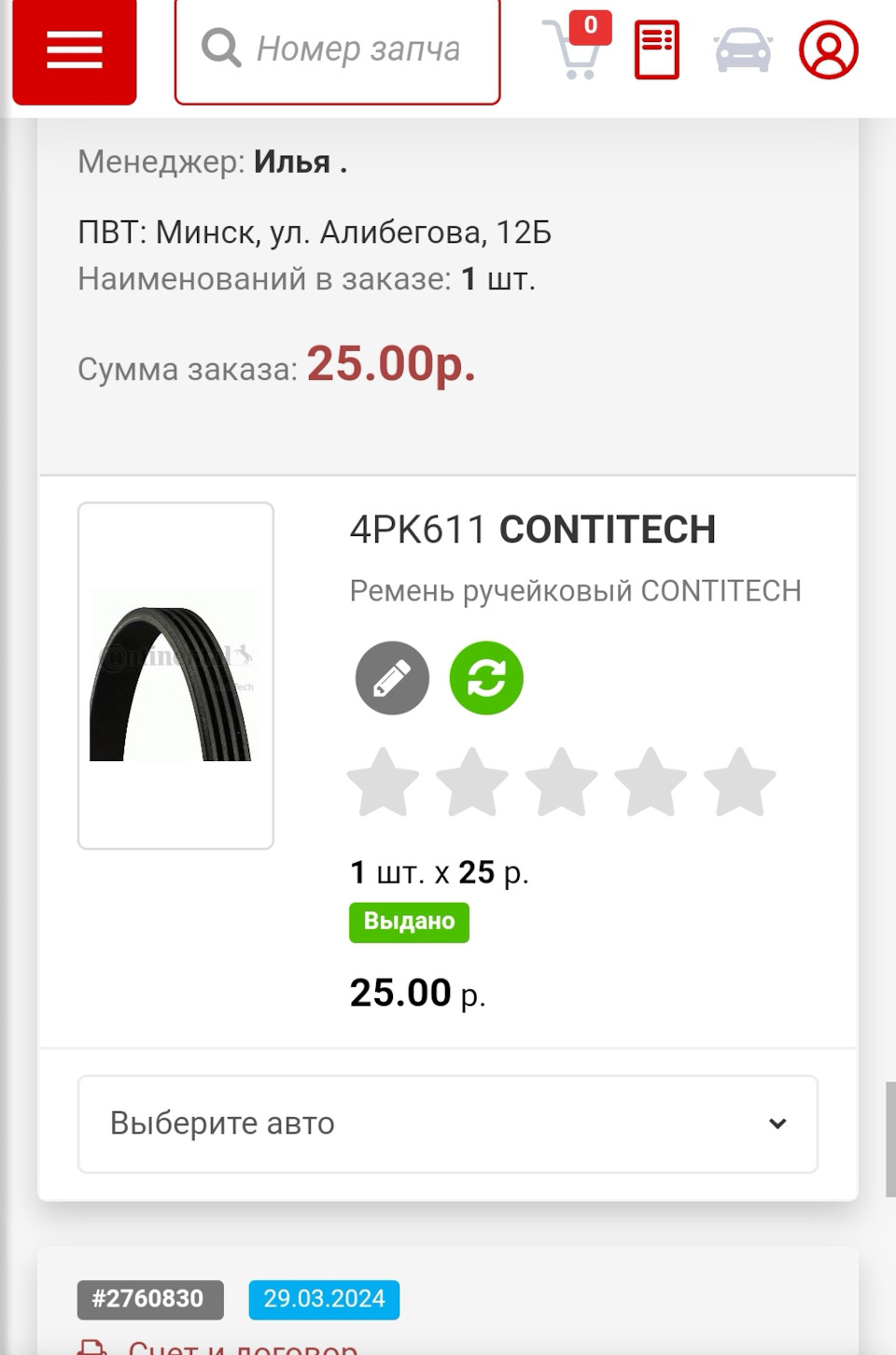Image resolution: width=896 pixels, height=1355 pixels.
Task: Open the orders list icon
Action: pos(657,50)
